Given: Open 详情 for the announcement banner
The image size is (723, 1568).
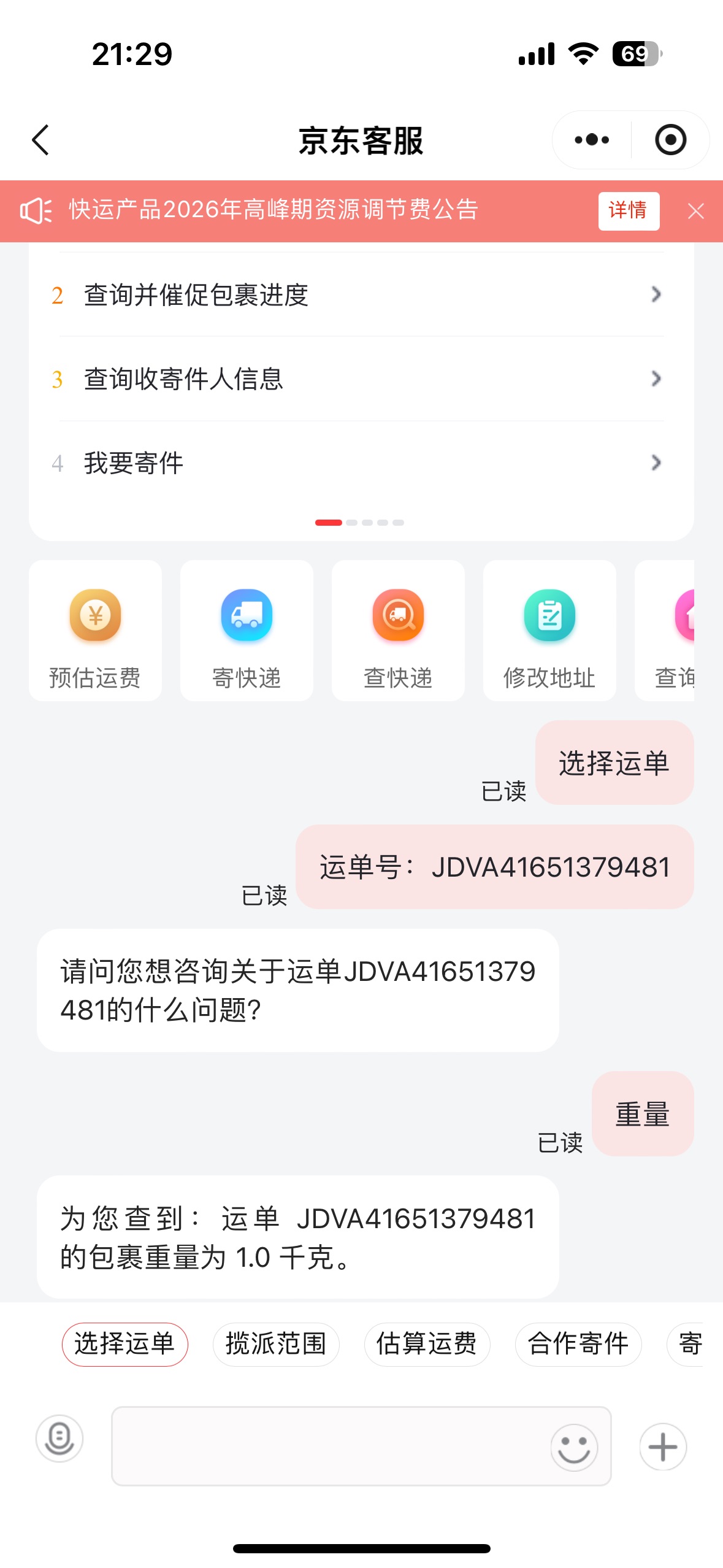Looking at the screenshot, I should [x=628, y=210].
